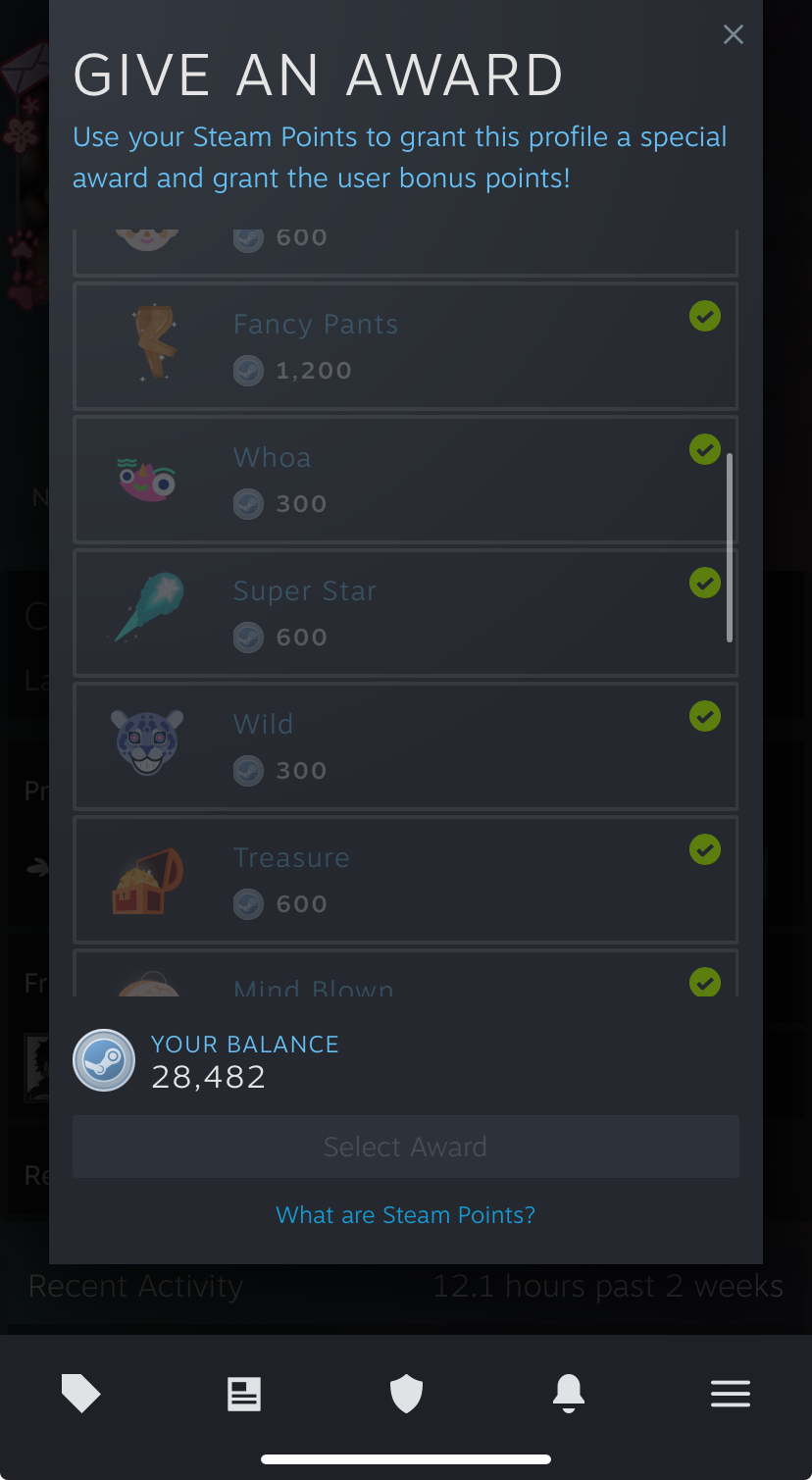Tap the Select Award button
812x1480 pixels.
pyautogui.click(x=405, y=1147)
